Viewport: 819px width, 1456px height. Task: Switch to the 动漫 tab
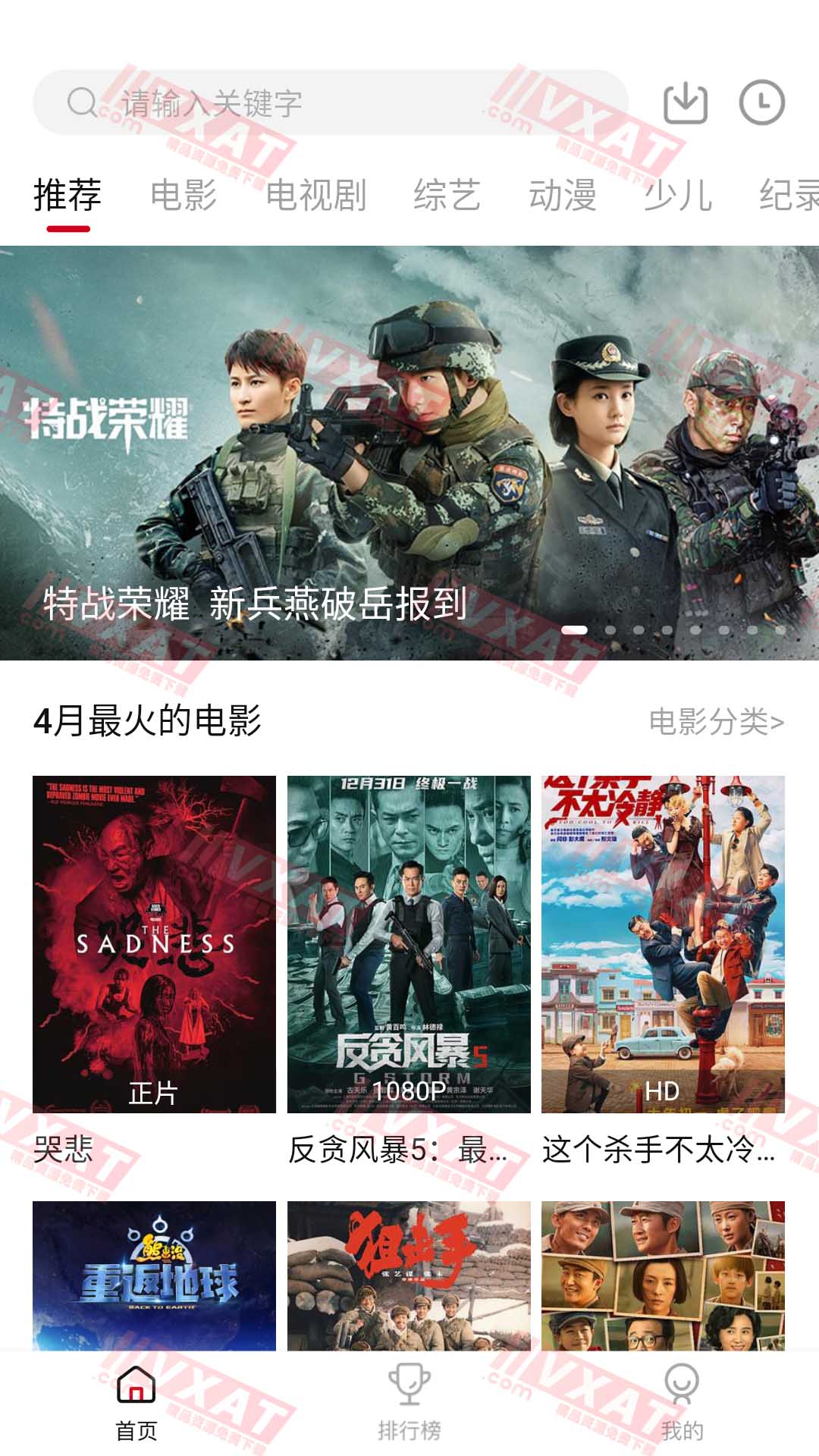564,195
